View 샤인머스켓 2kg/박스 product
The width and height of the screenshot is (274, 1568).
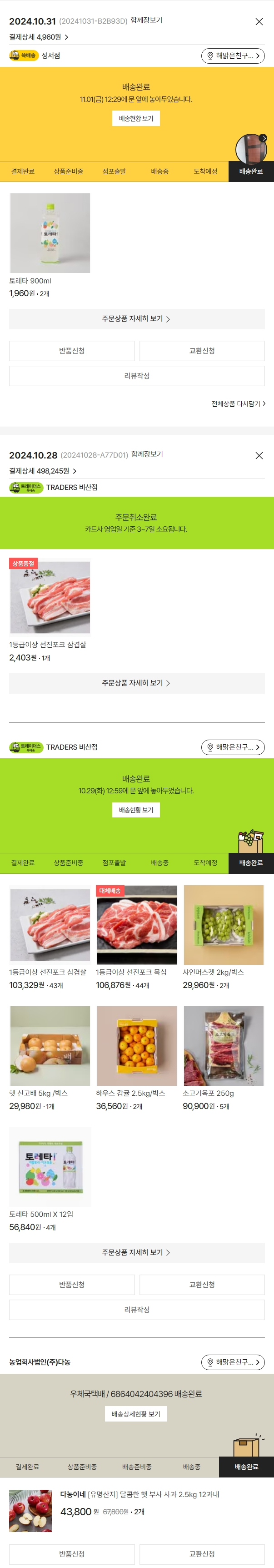[224, 925]
